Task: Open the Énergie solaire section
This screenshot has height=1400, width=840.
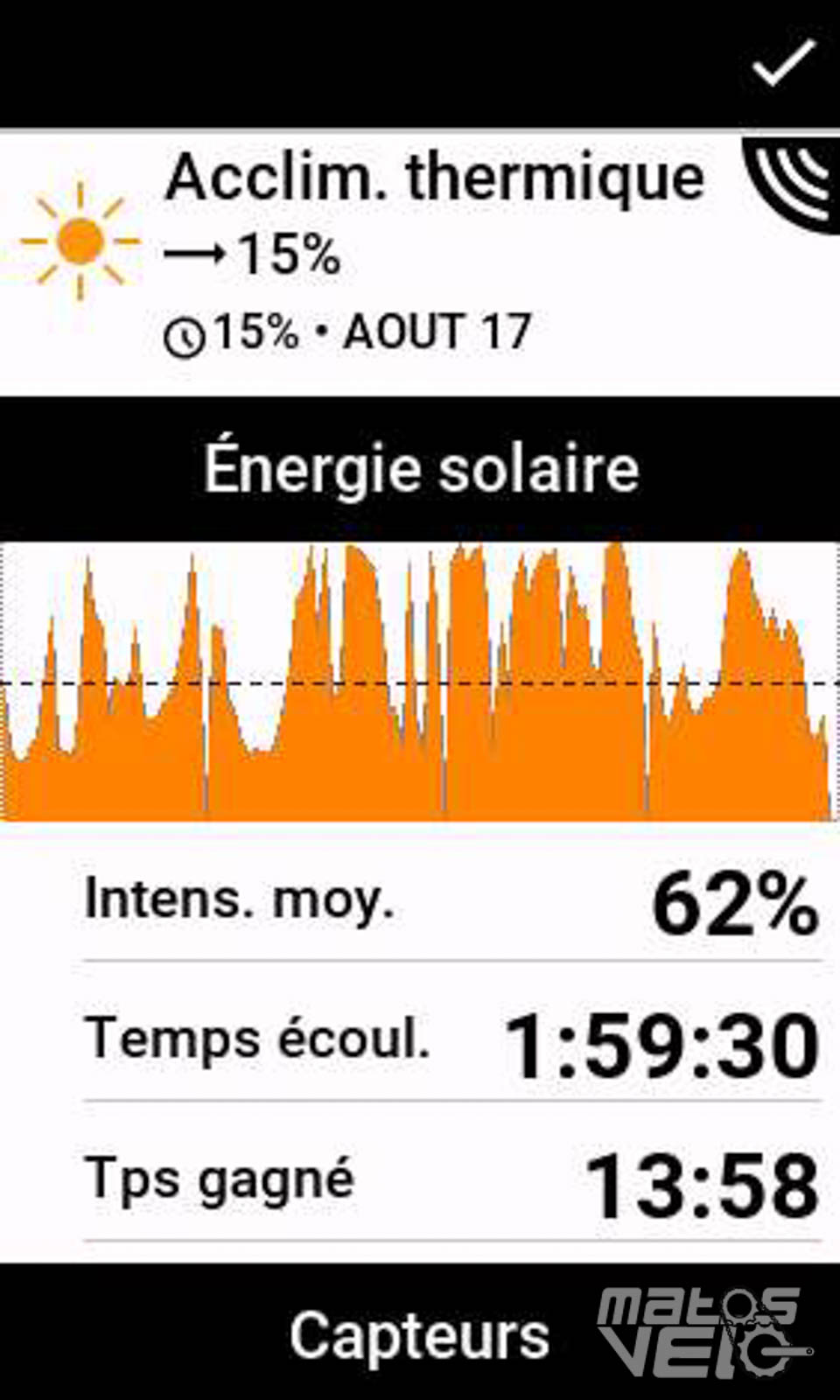Action: click(x=420, y=469)
